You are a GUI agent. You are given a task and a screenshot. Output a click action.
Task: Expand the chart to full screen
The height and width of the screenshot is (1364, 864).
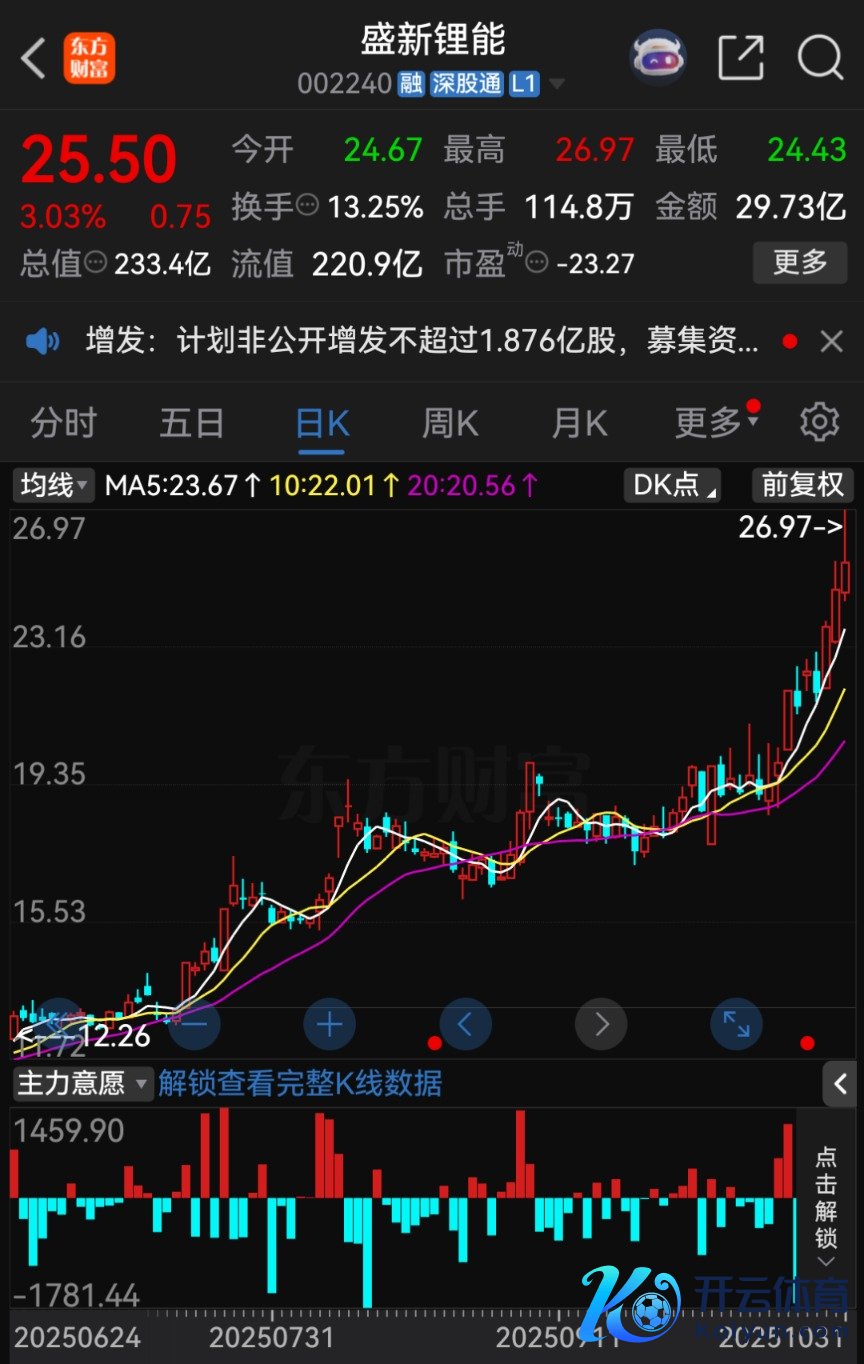(x=736, y=1024)
